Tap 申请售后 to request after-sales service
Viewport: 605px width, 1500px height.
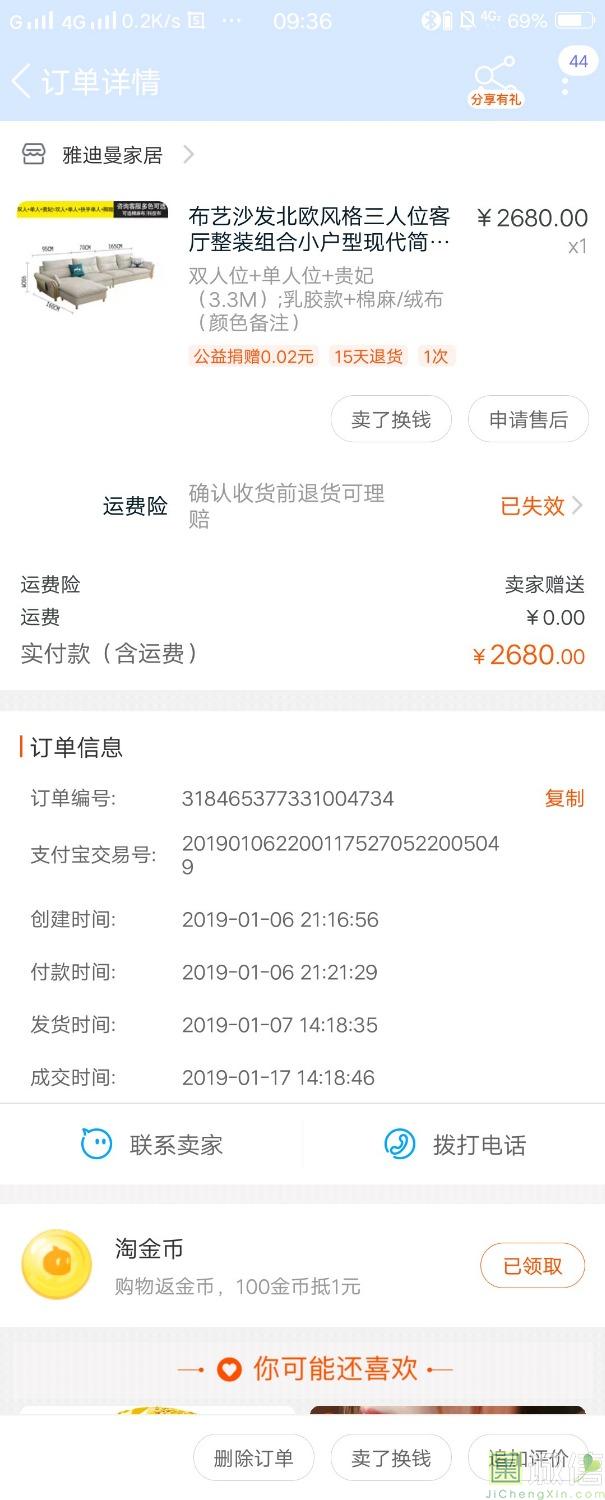click(x=527, y=420)
